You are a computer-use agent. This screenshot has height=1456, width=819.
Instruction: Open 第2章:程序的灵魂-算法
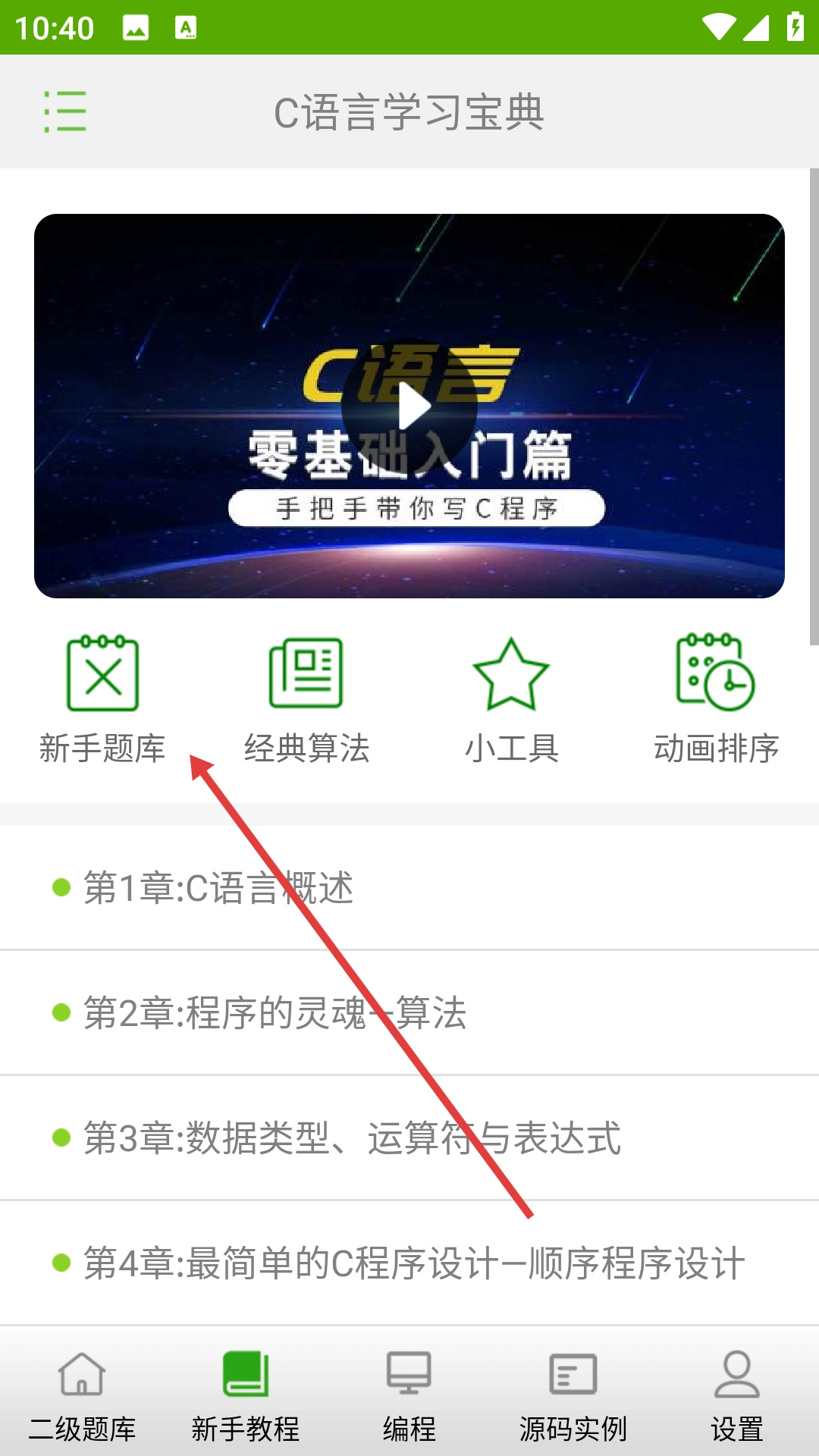[x=275, y=1013]
